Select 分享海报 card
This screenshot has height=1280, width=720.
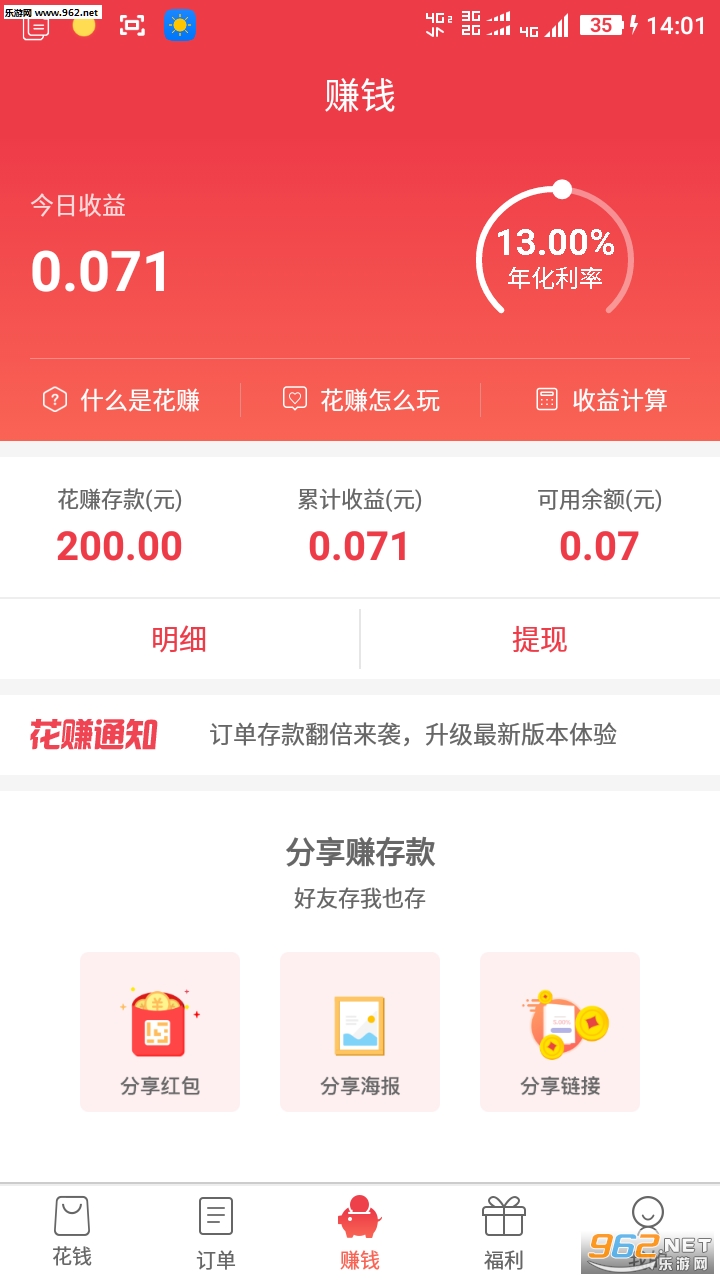point(360,1031)
